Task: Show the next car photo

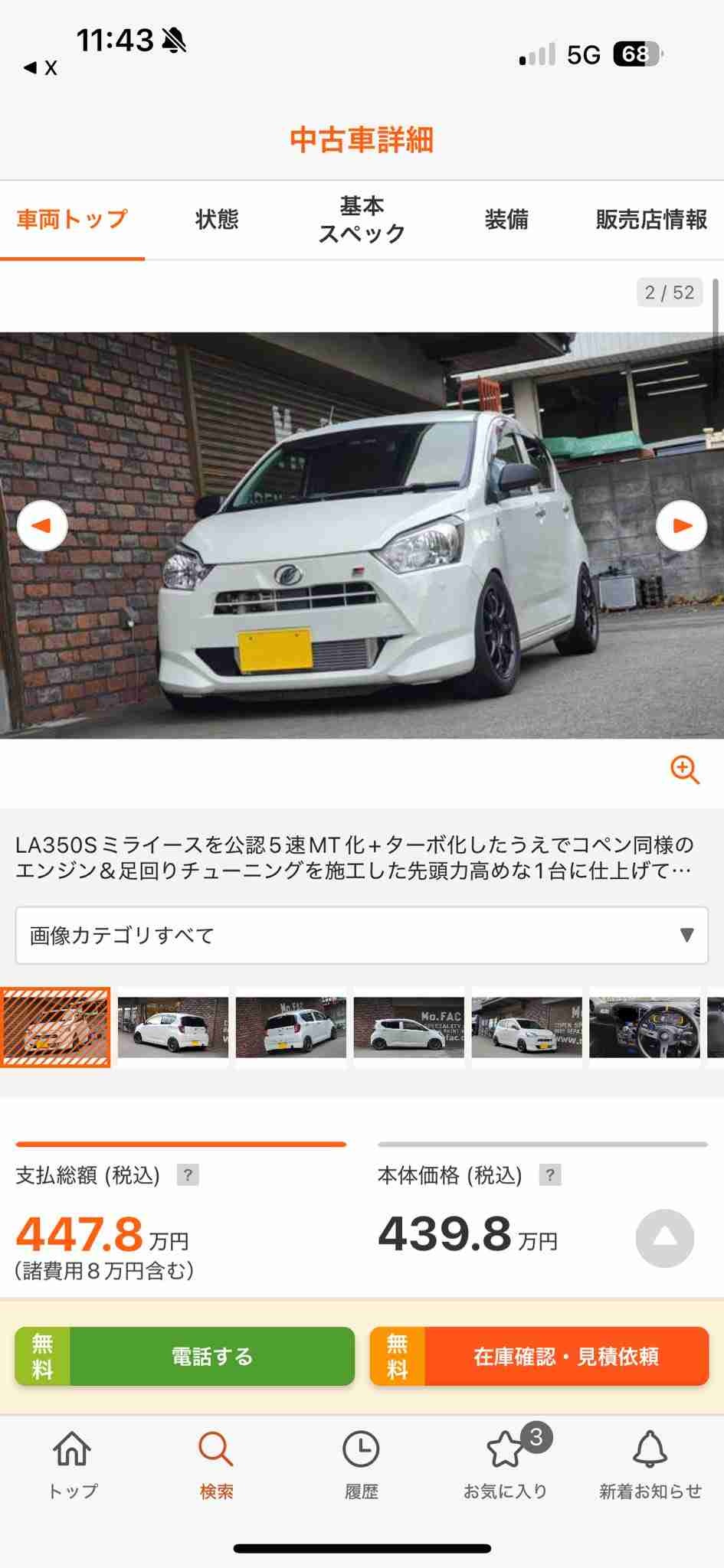Action: (681, 525)
